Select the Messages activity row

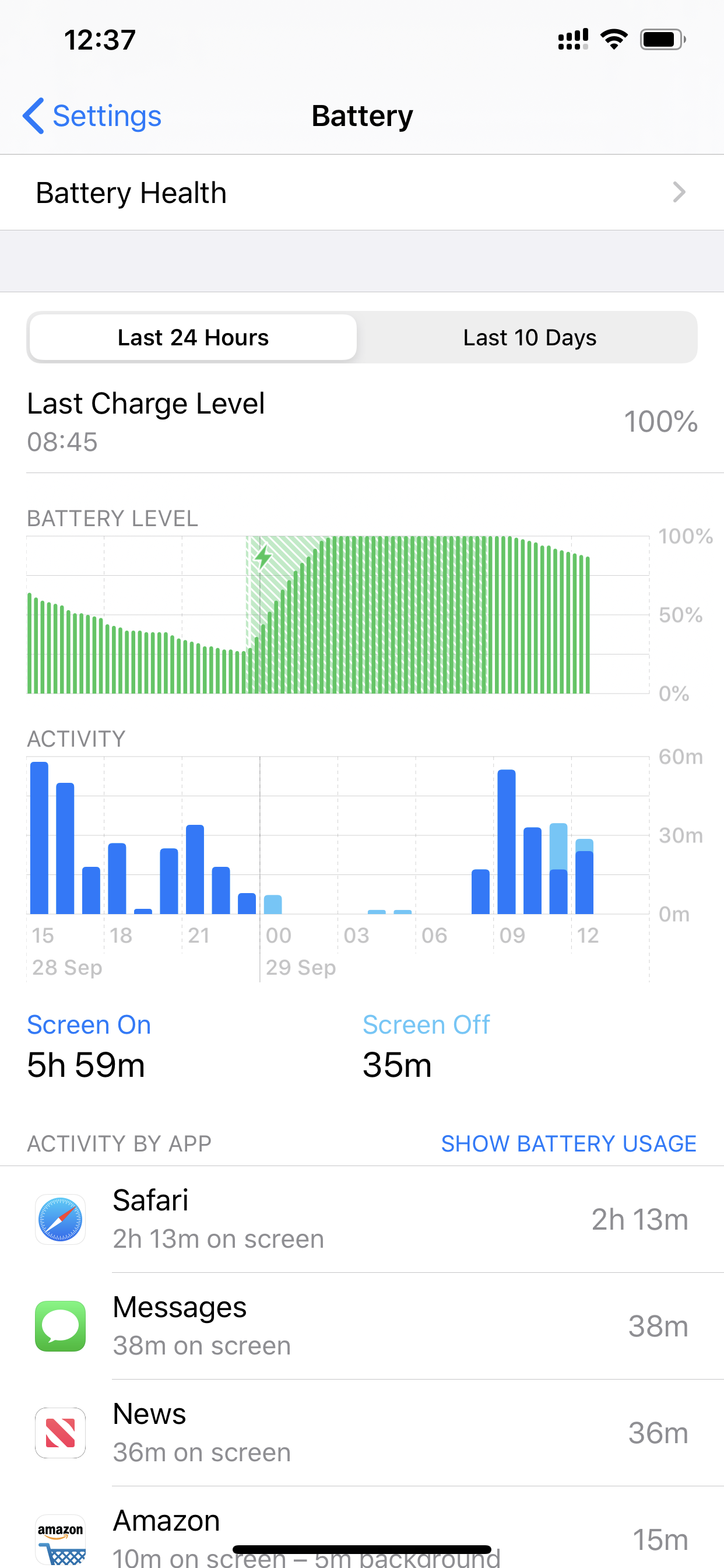[362, 1326]
